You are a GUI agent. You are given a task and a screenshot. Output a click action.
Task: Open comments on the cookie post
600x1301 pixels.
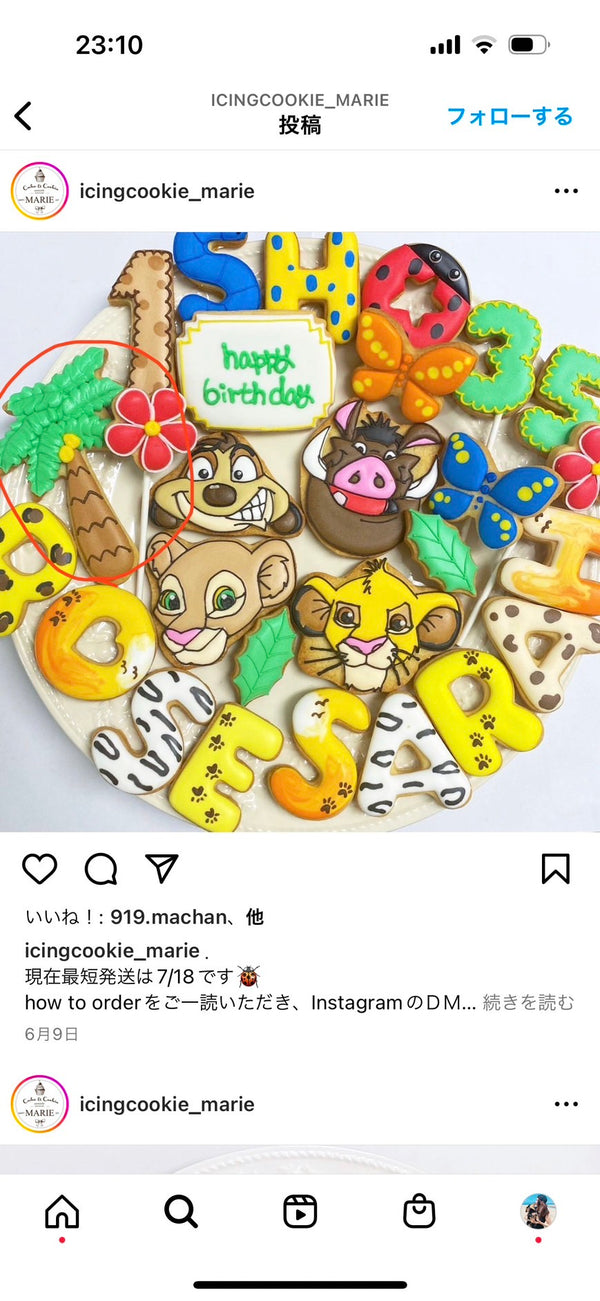(100, 868)
